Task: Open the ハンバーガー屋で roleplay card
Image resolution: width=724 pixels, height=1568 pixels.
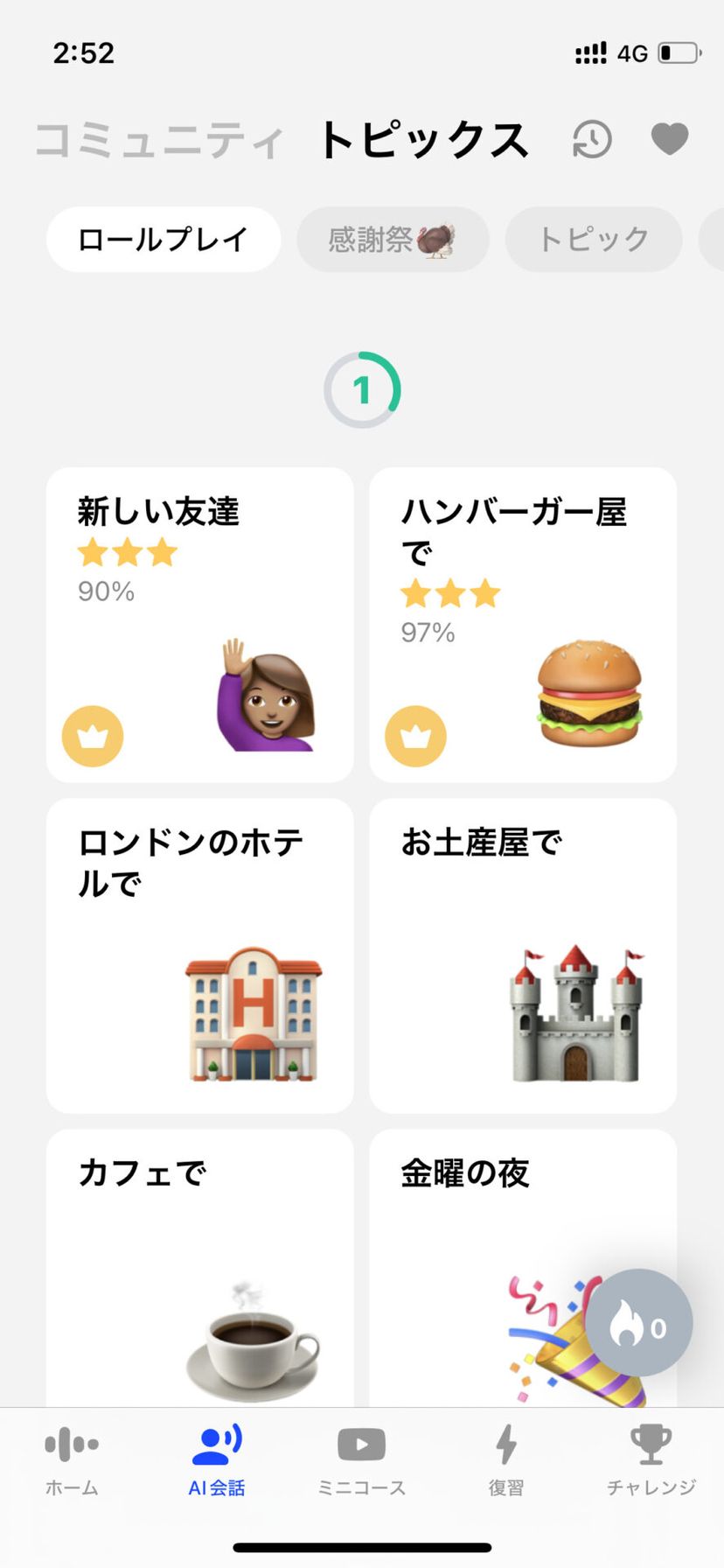Action: pos(523,624)
